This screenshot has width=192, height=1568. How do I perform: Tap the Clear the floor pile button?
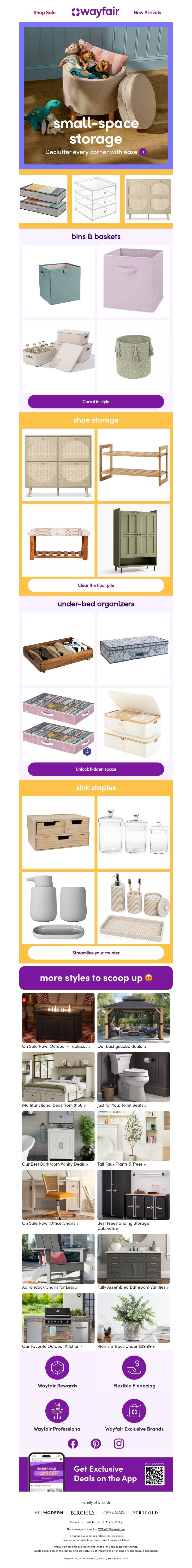[96, 585]
